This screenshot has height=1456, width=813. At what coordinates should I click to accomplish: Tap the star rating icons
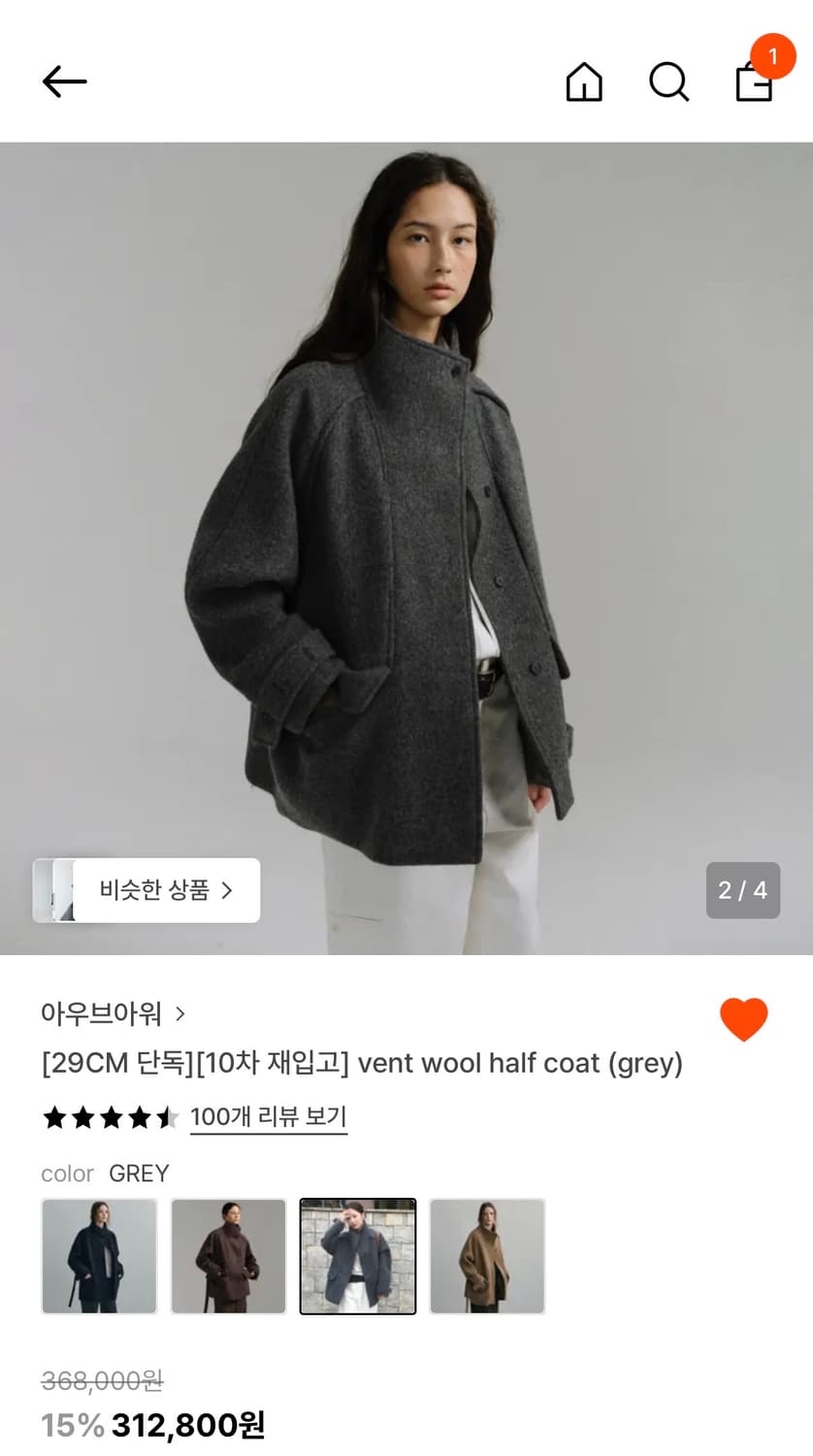click(110, 1117)
